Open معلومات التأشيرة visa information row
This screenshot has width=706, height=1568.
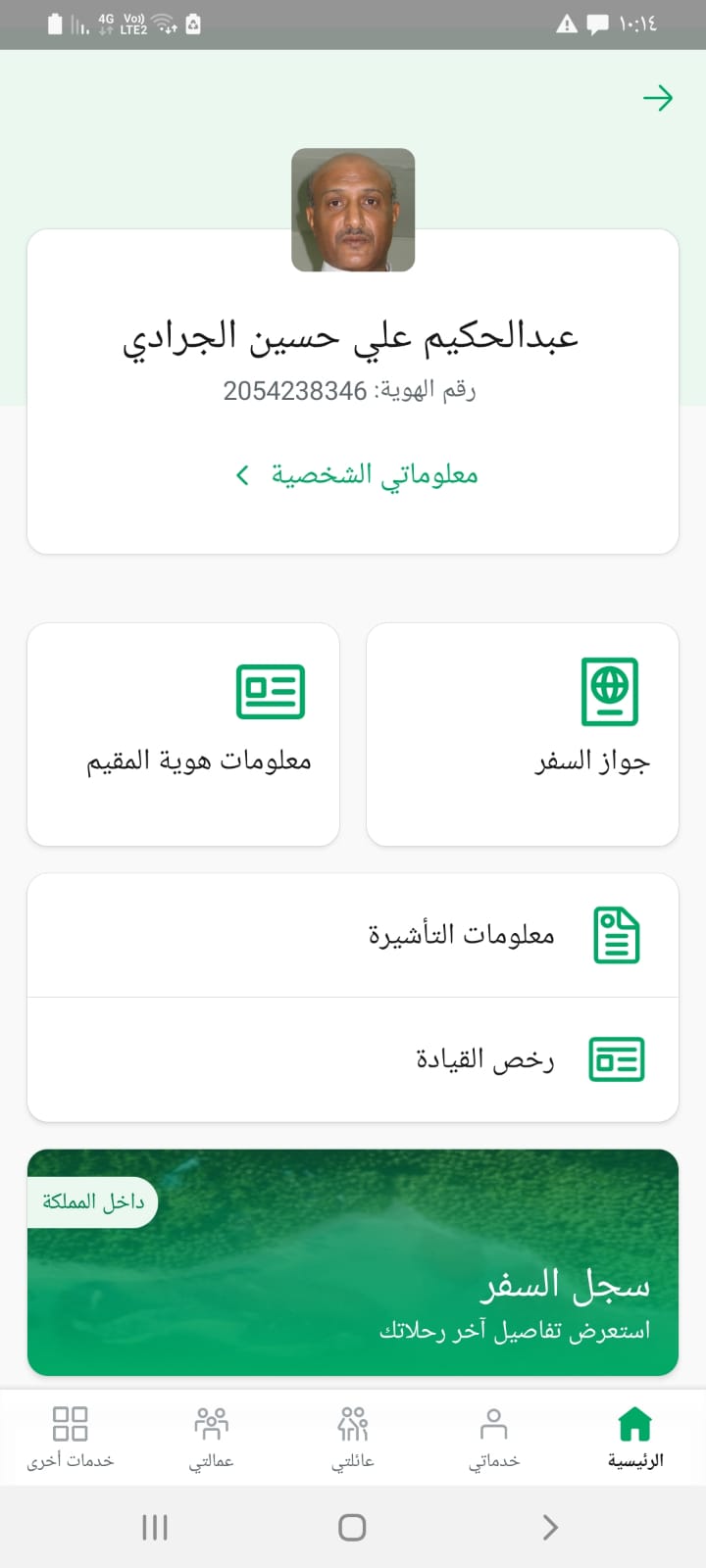coord(353,936)
